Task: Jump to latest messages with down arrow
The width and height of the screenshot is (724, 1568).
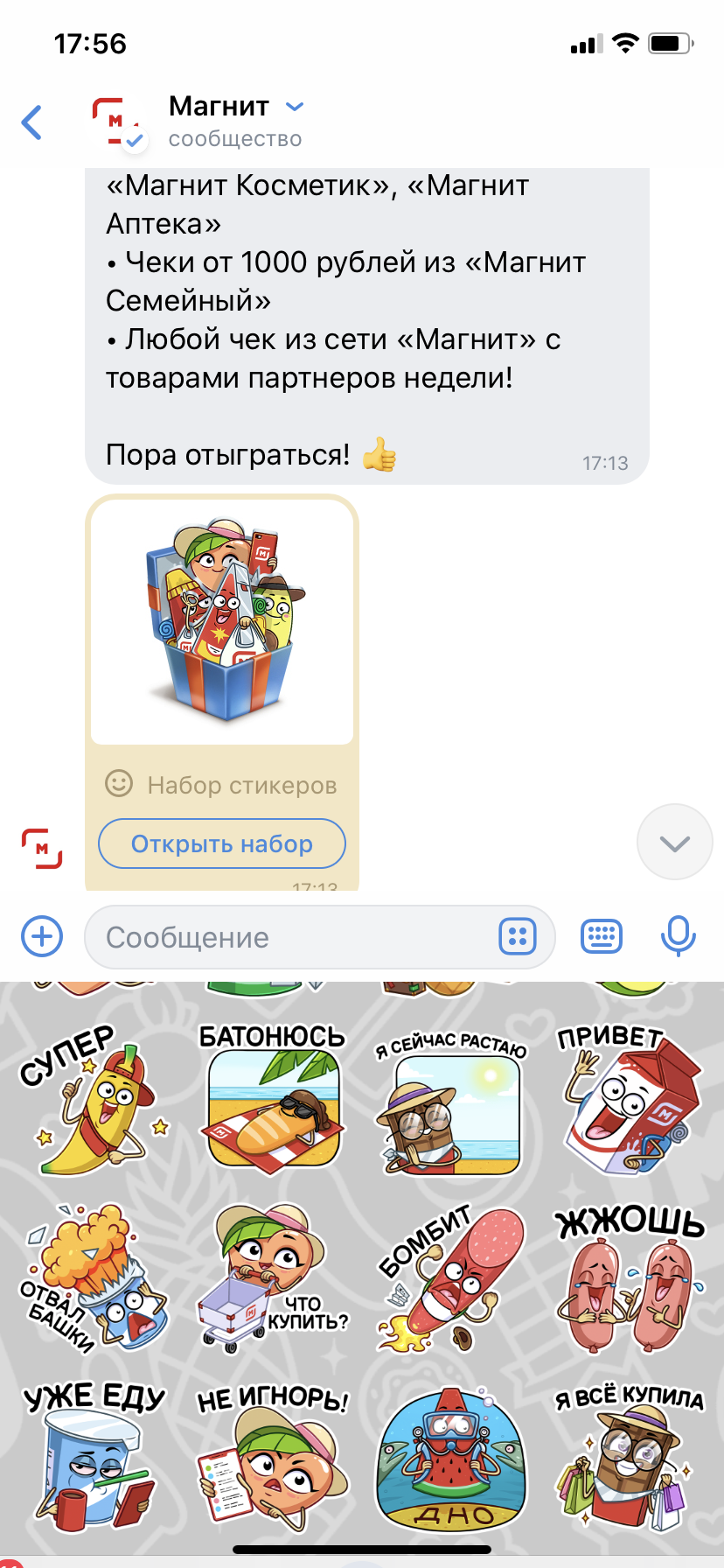Action: click(674, 842)
